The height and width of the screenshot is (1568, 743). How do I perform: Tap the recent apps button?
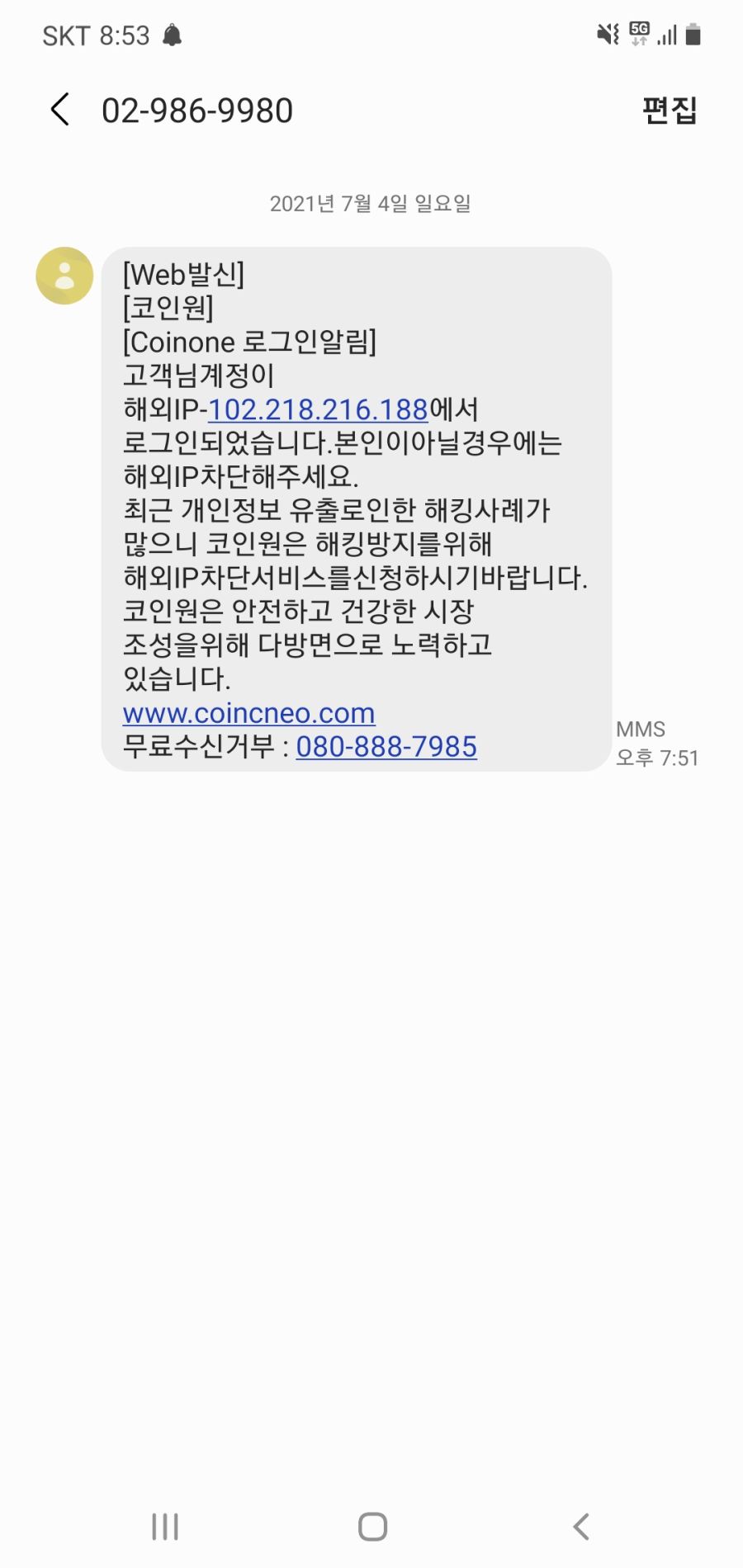coord(163,1527)
